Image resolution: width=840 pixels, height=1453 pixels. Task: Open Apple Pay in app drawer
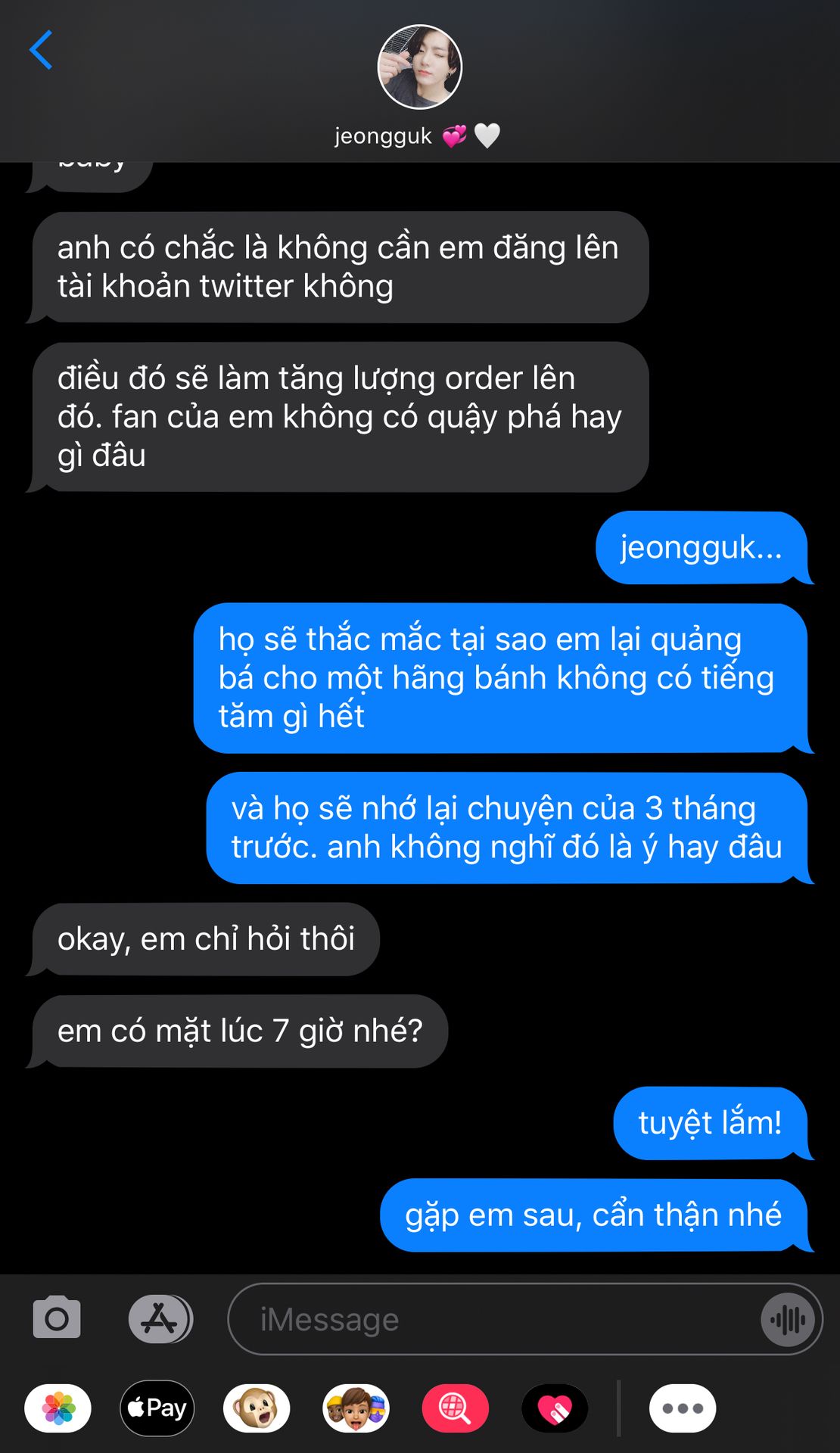click(x=157, y=1408)
